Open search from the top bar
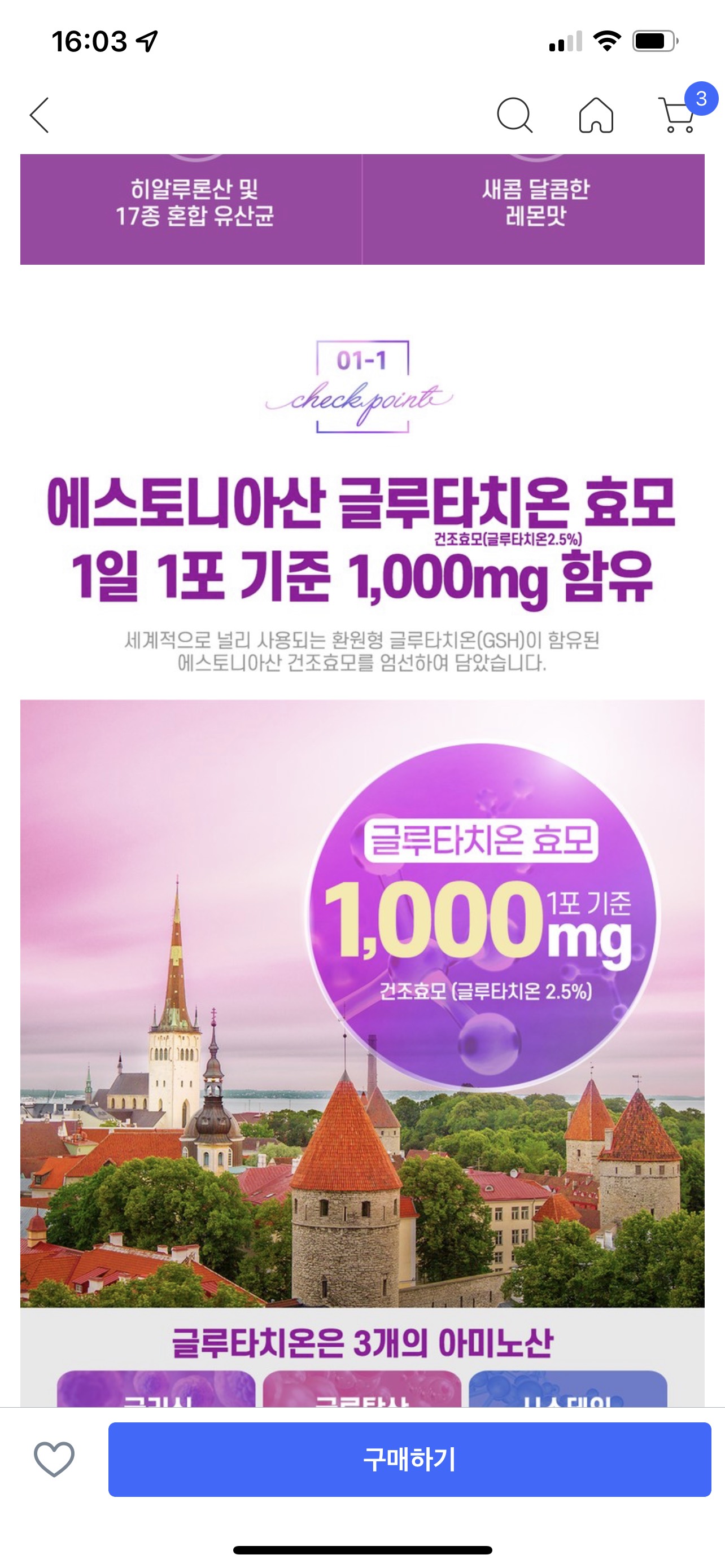725x1568 pixels. coord(515,115)
